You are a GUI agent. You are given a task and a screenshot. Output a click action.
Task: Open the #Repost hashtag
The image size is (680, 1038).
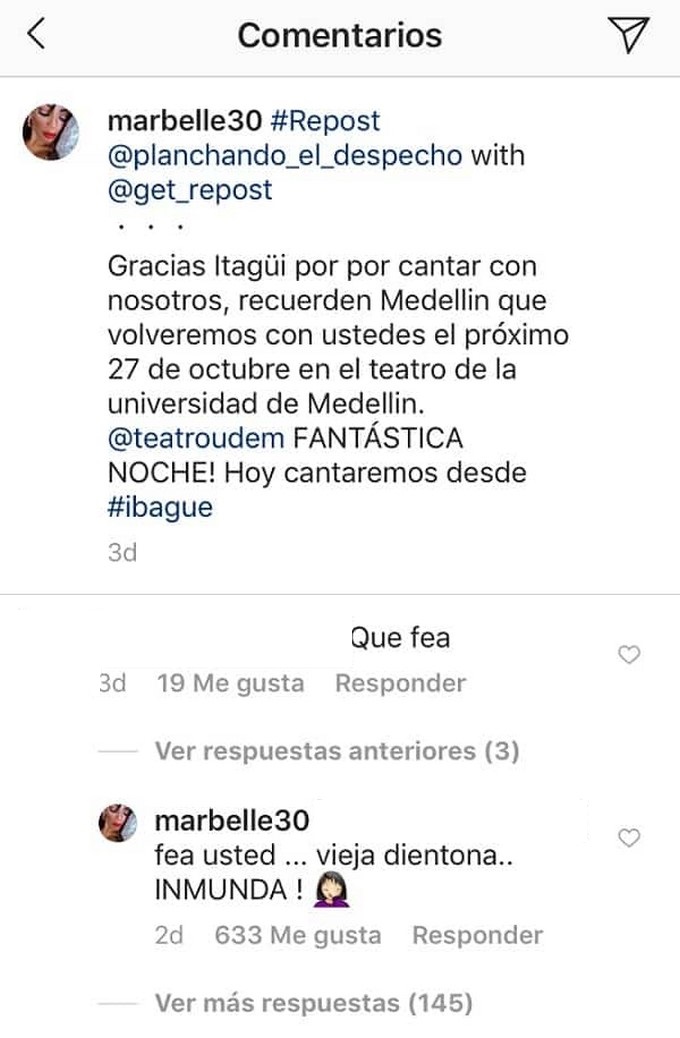tap(325, 121)
